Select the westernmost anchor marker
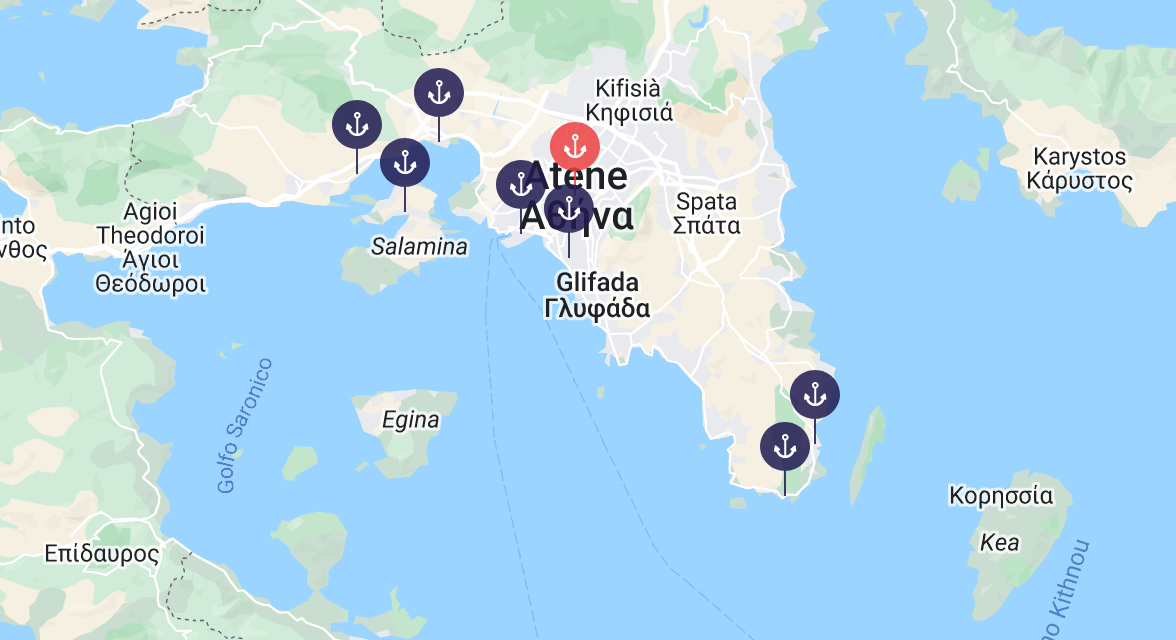This screenshot has width=1176, height=640. pyautogui.click(x=357, y=126)
